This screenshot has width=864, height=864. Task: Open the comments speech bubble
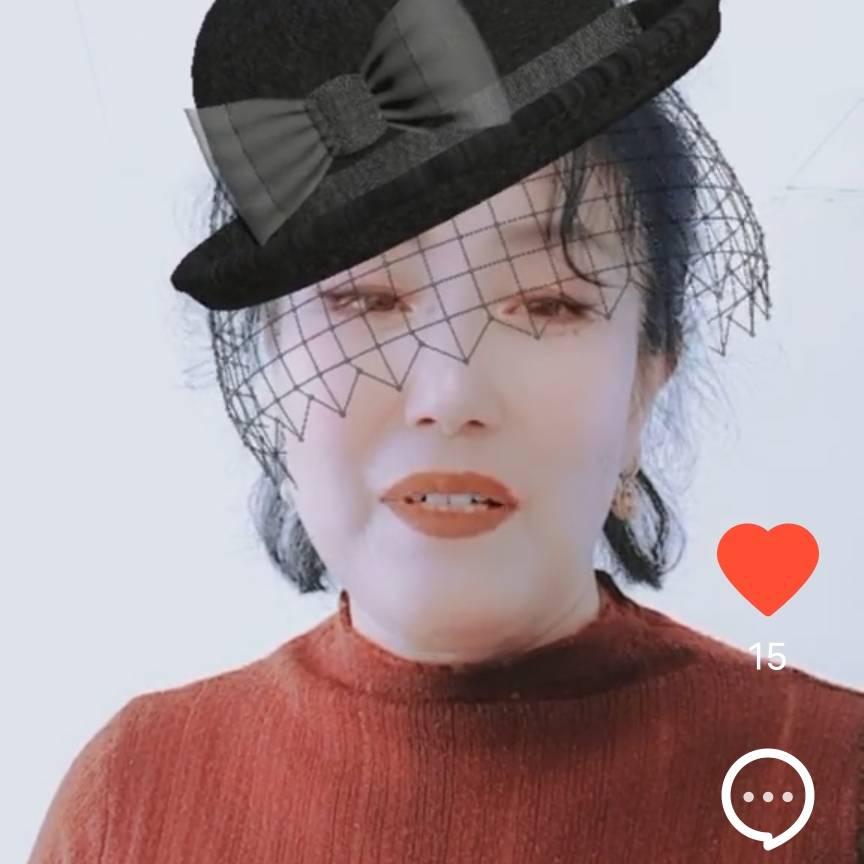point(767,797)
